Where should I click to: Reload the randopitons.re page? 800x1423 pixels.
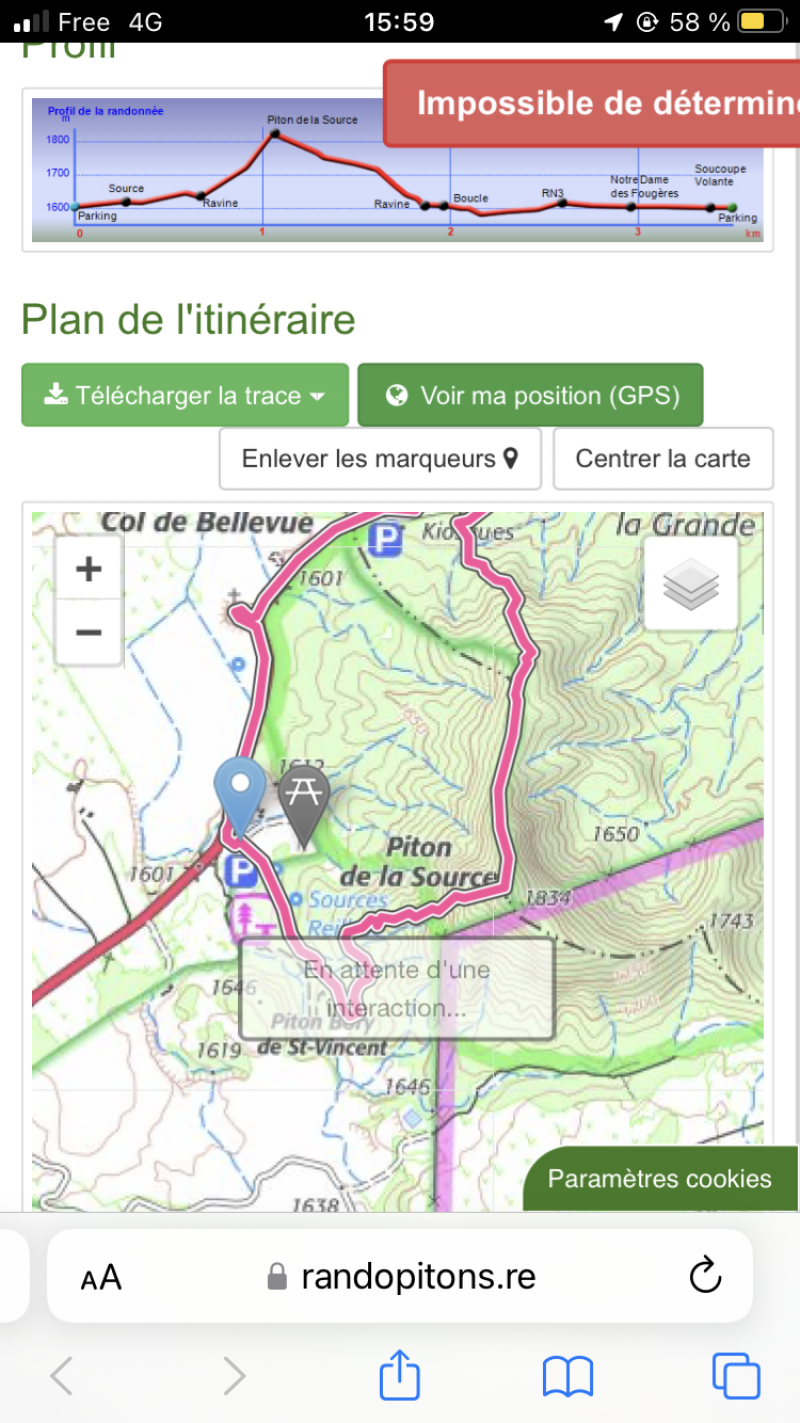pos(705,1275)
